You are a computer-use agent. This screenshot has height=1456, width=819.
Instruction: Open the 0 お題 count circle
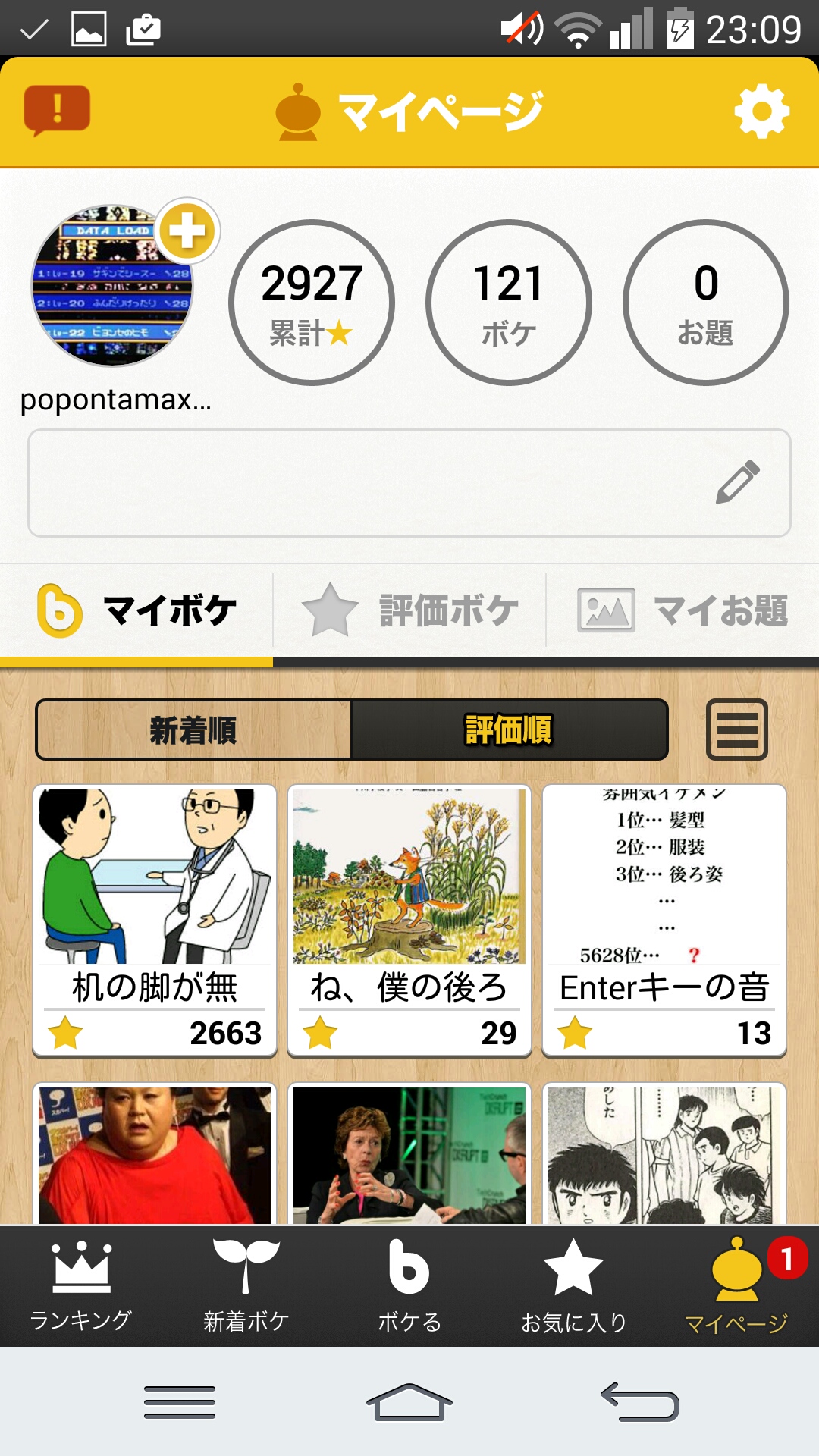pos(705,303)
